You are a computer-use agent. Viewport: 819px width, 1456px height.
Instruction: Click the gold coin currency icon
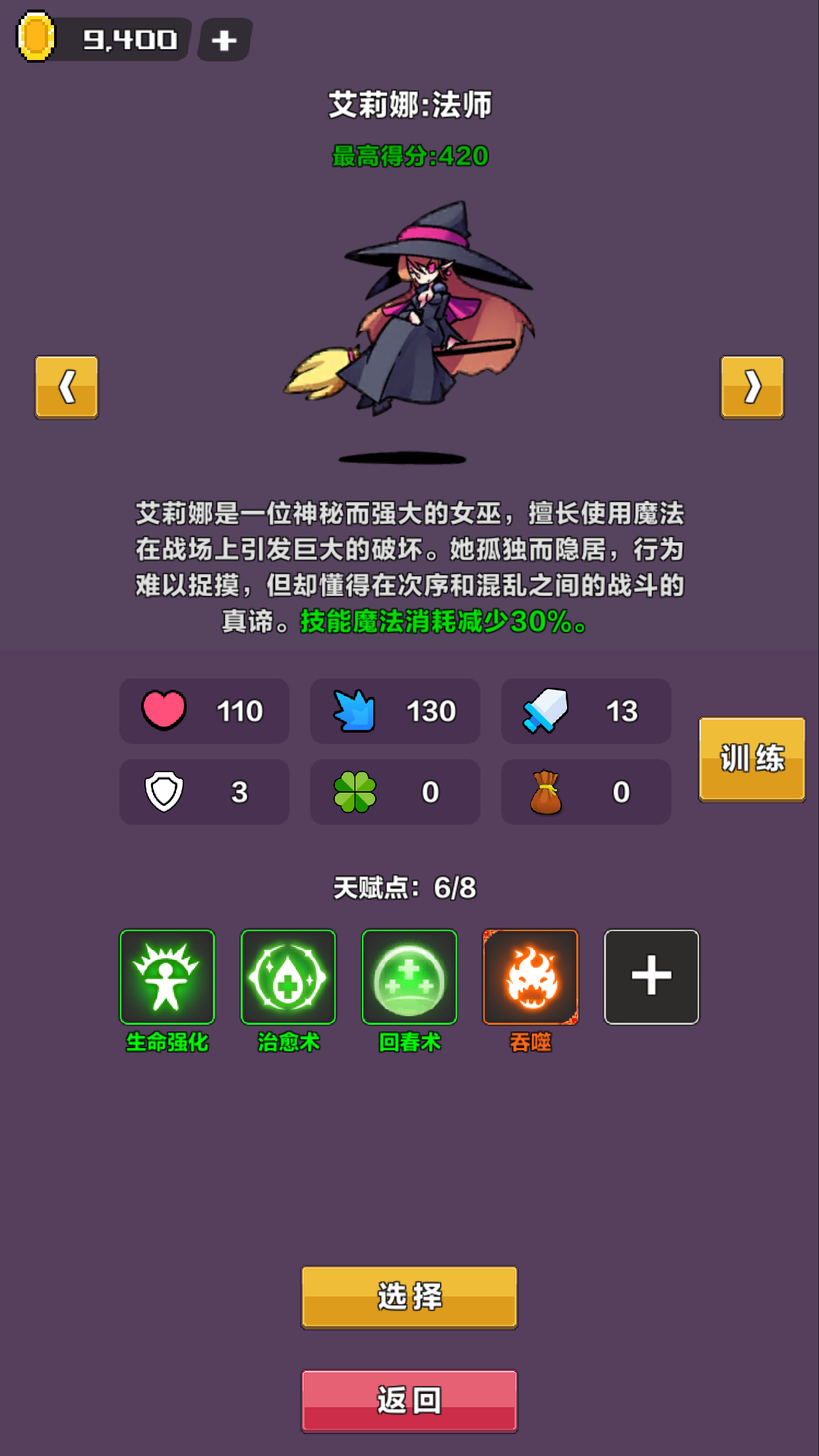pos(38,38)
